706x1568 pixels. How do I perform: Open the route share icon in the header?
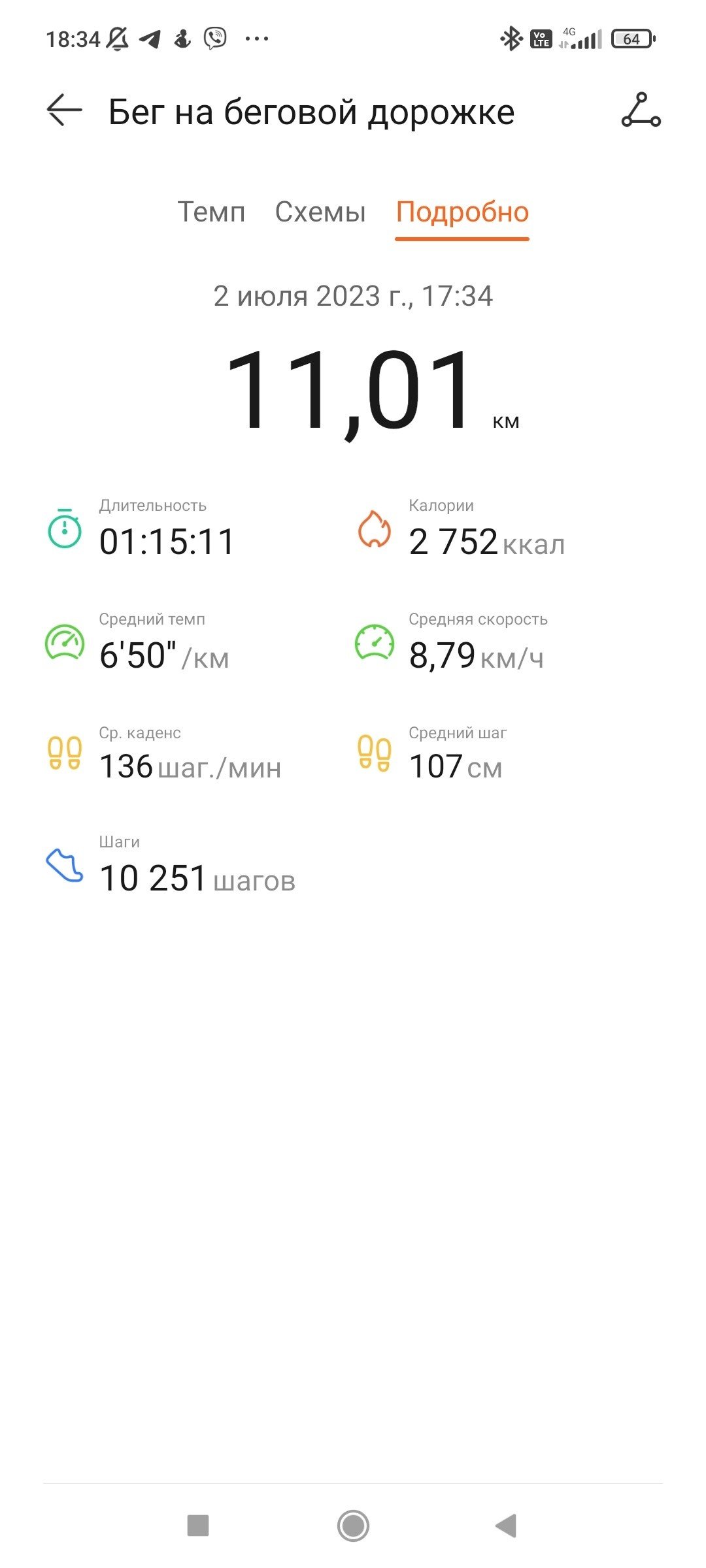coord(641,110)
